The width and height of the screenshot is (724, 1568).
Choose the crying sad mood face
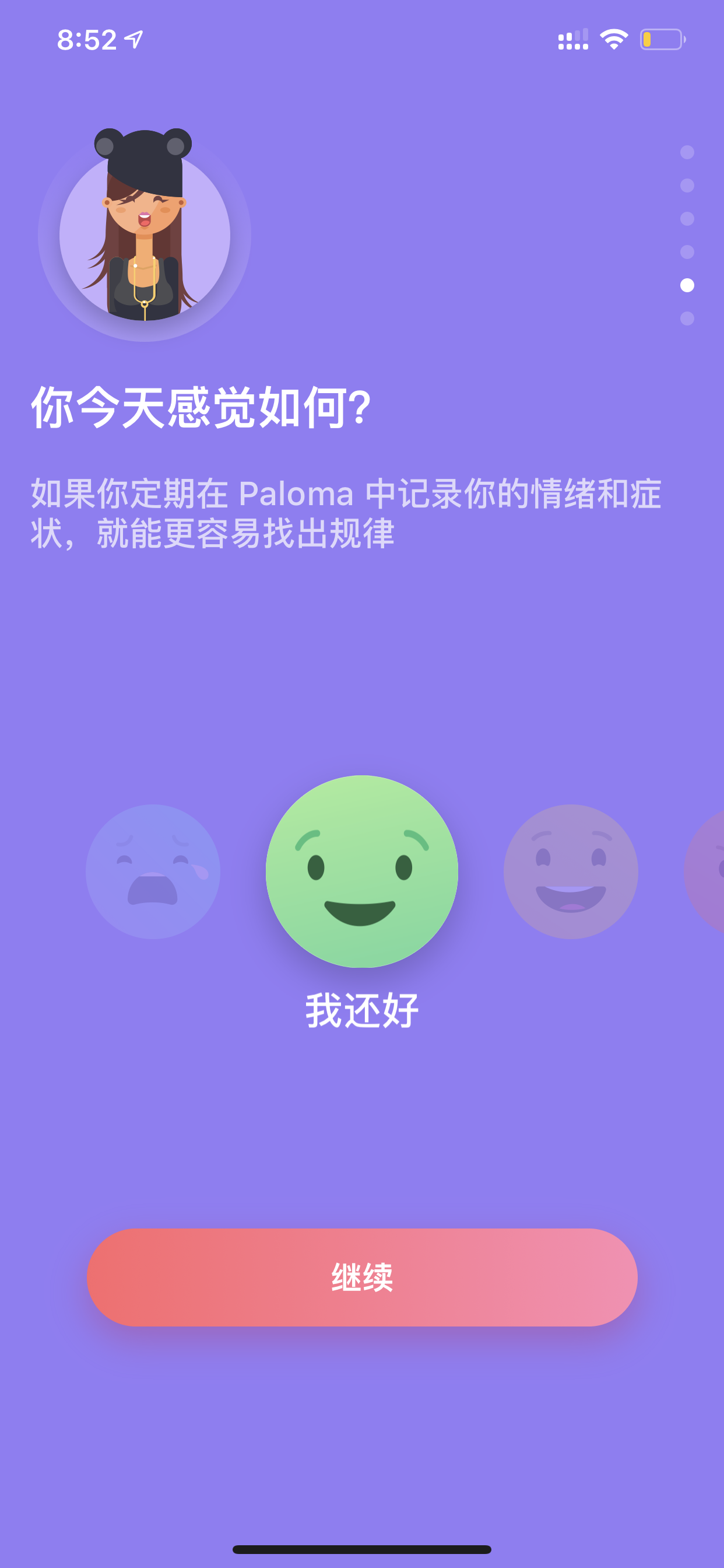tap(153, 871)
